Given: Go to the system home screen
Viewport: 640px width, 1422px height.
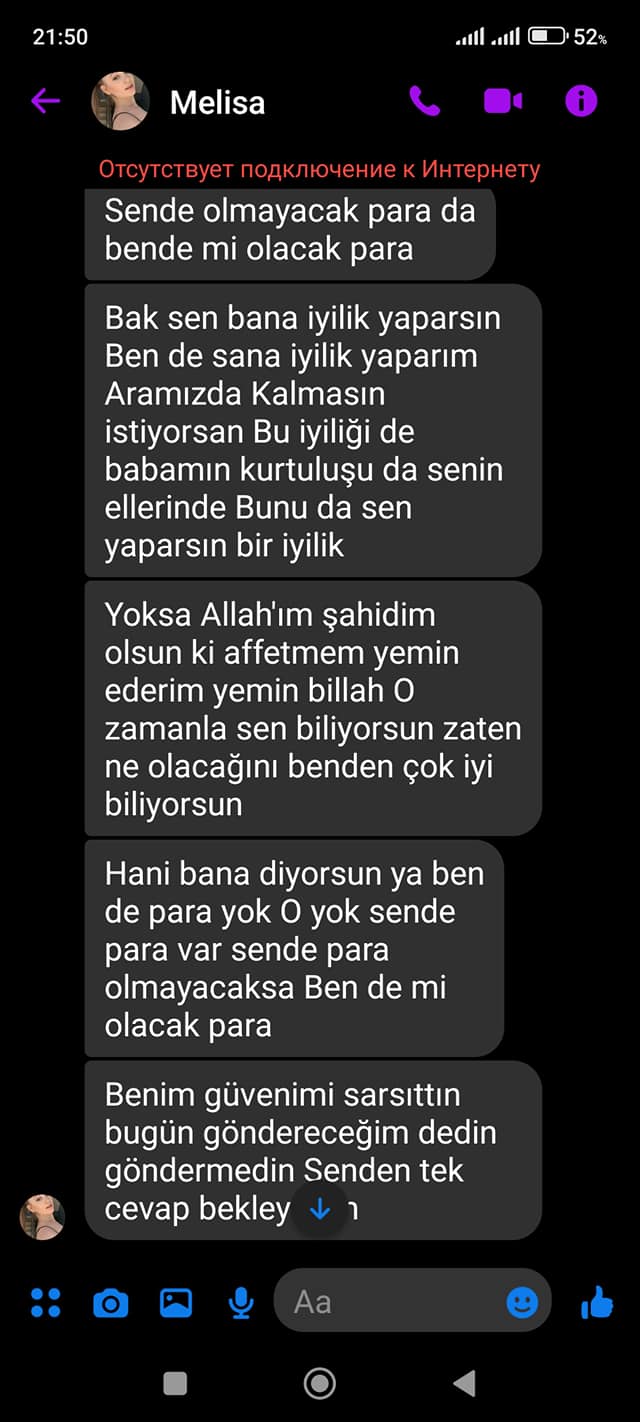Looking at the screenshot, I should tap(320, 1383).
